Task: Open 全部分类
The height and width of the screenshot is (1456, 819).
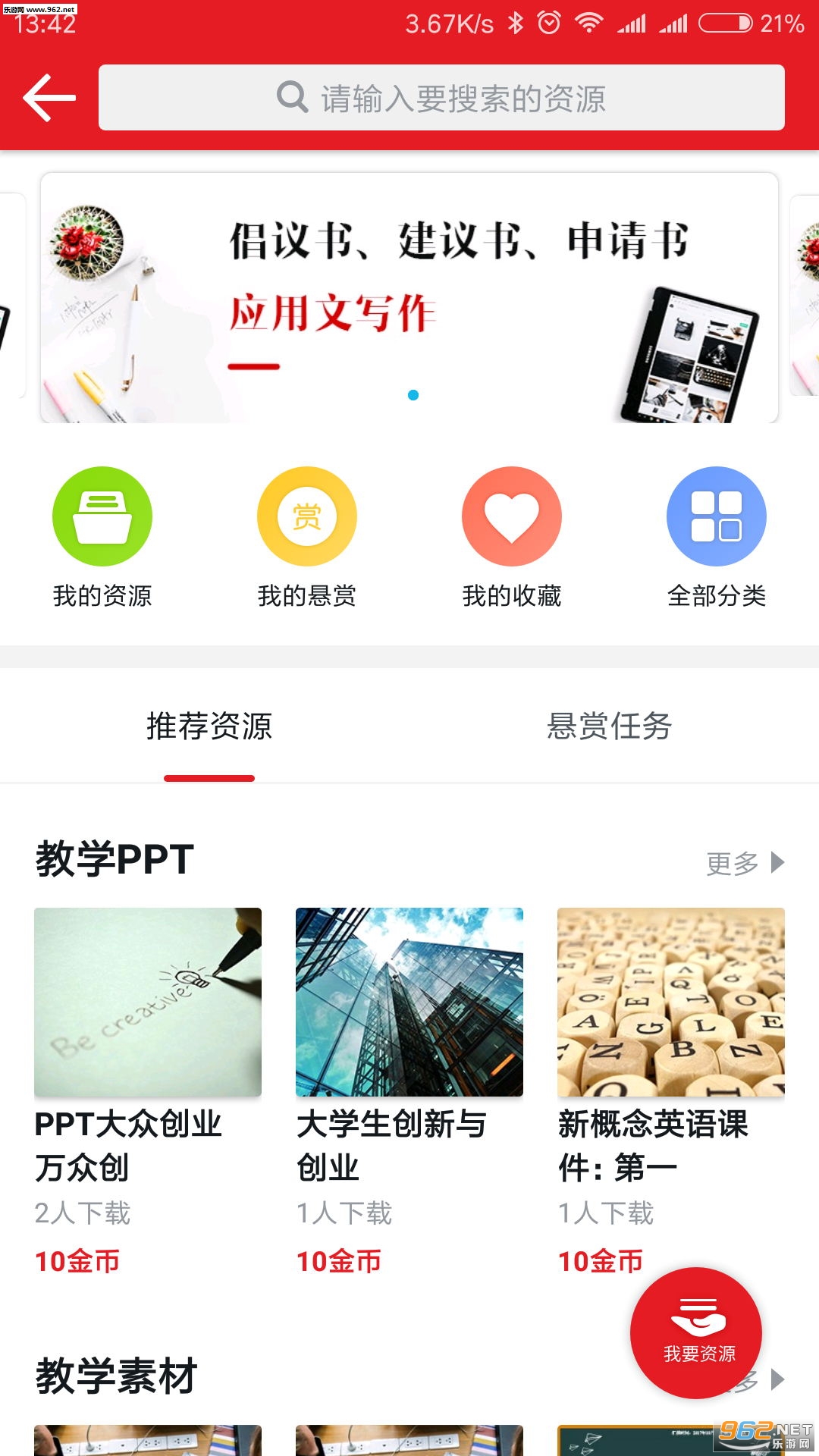Action: click(x=717, y=536)
